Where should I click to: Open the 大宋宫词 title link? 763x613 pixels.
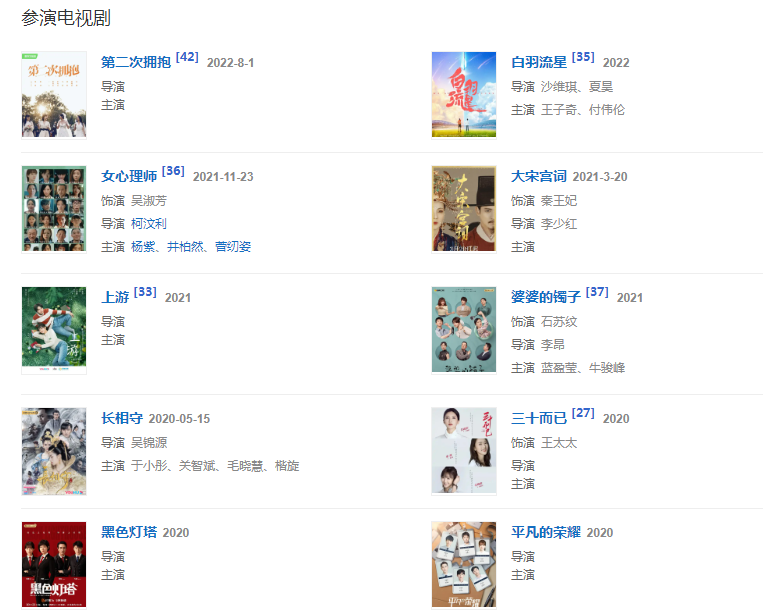click(538, 176)
